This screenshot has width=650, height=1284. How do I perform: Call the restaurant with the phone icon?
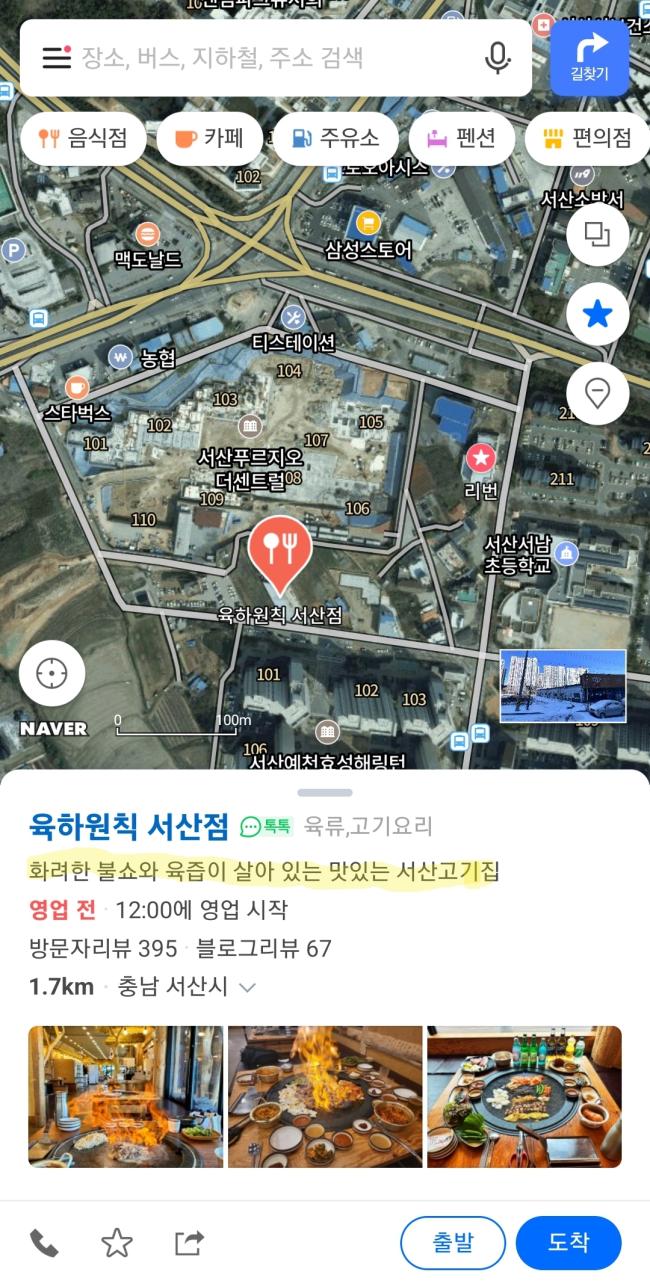click(x=44, y=1243)
